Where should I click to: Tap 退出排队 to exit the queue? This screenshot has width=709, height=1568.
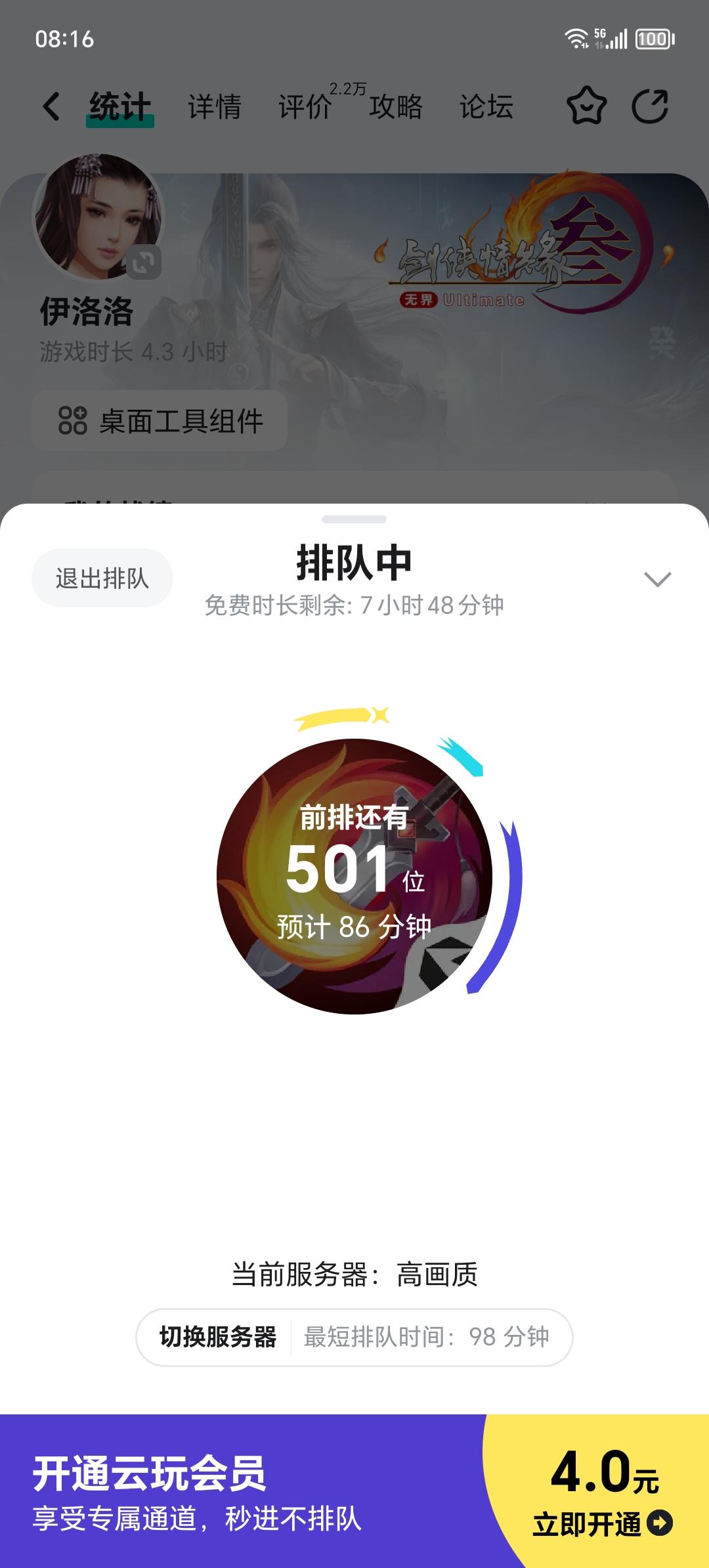tap(101, 577)
